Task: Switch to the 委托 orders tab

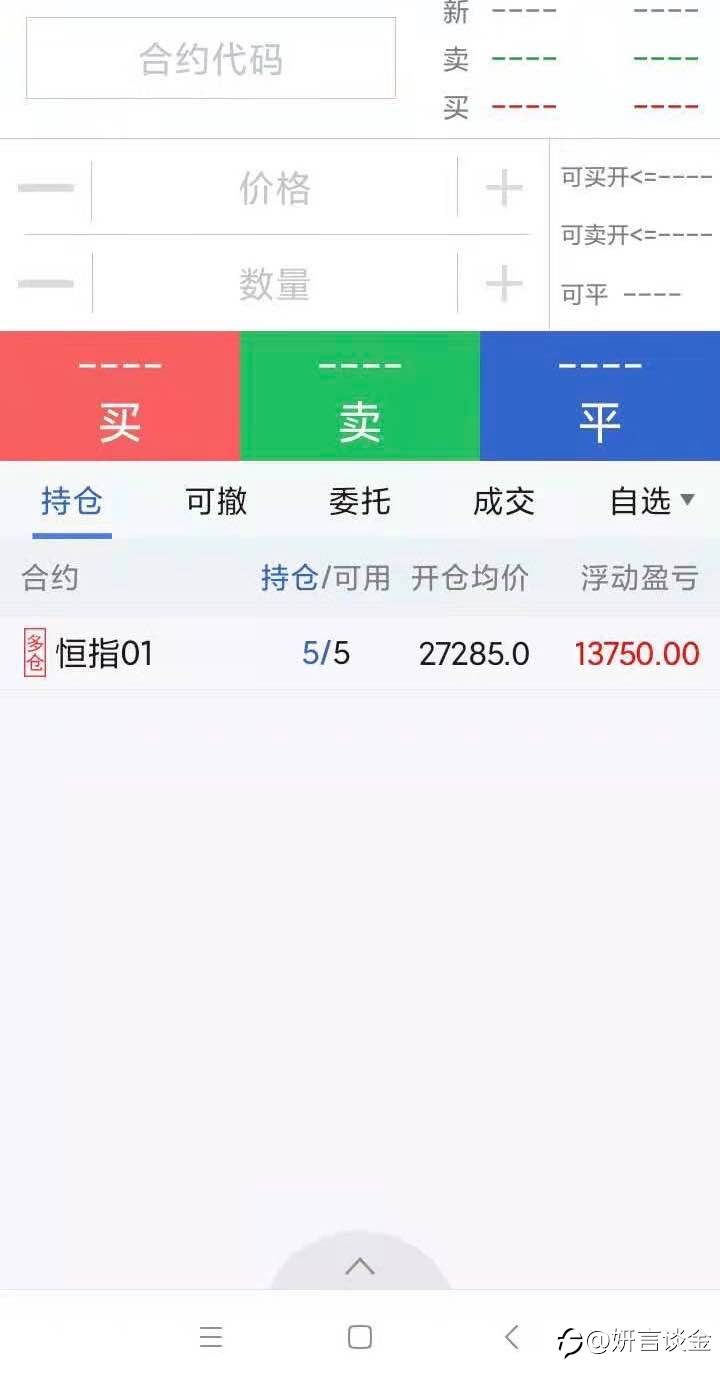Action: (x=360, y=501)
